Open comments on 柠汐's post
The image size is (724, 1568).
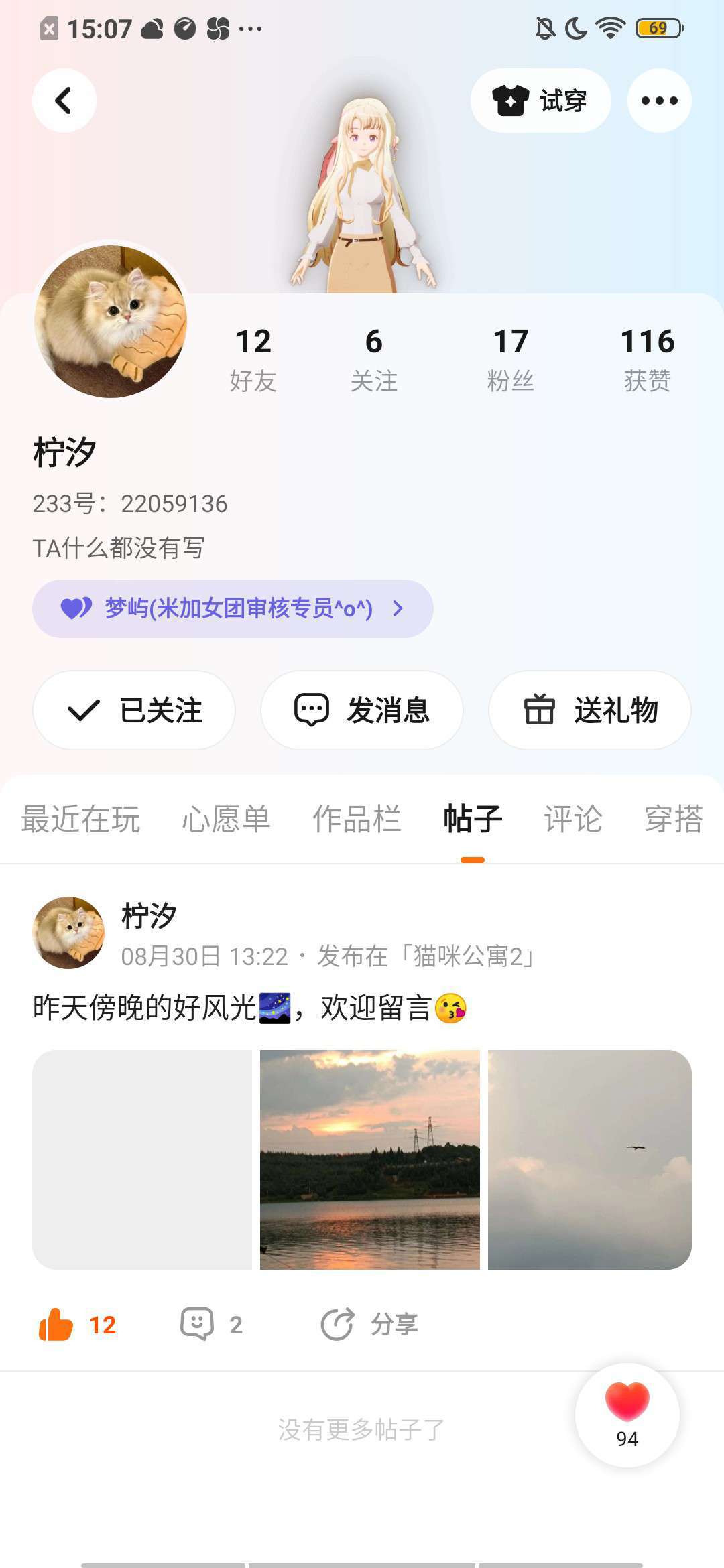pyautogui.click(x=211, y=1324)
